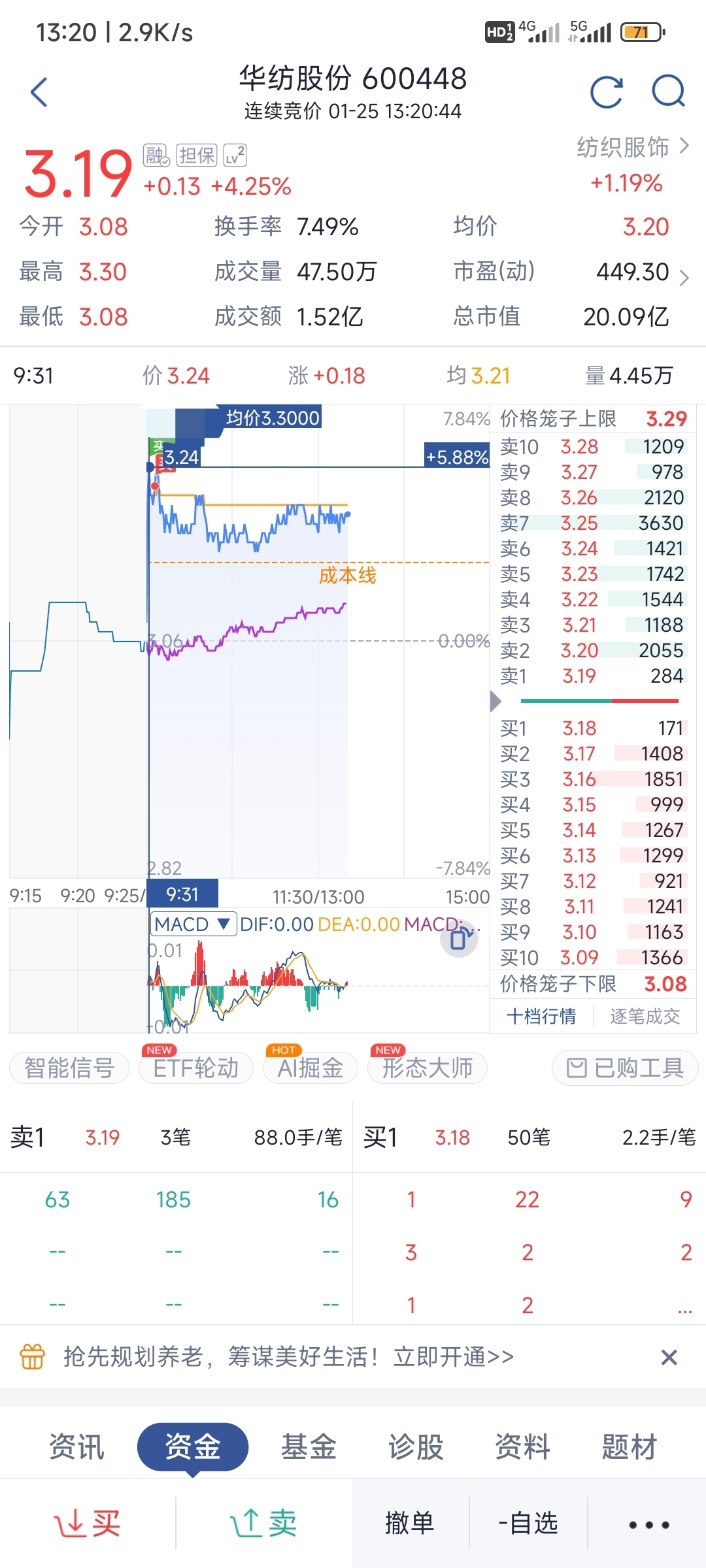Open the 立即开通 pension banner link
The width and height of the screenshot is (706, 1568).
(x=454, y=1357)
